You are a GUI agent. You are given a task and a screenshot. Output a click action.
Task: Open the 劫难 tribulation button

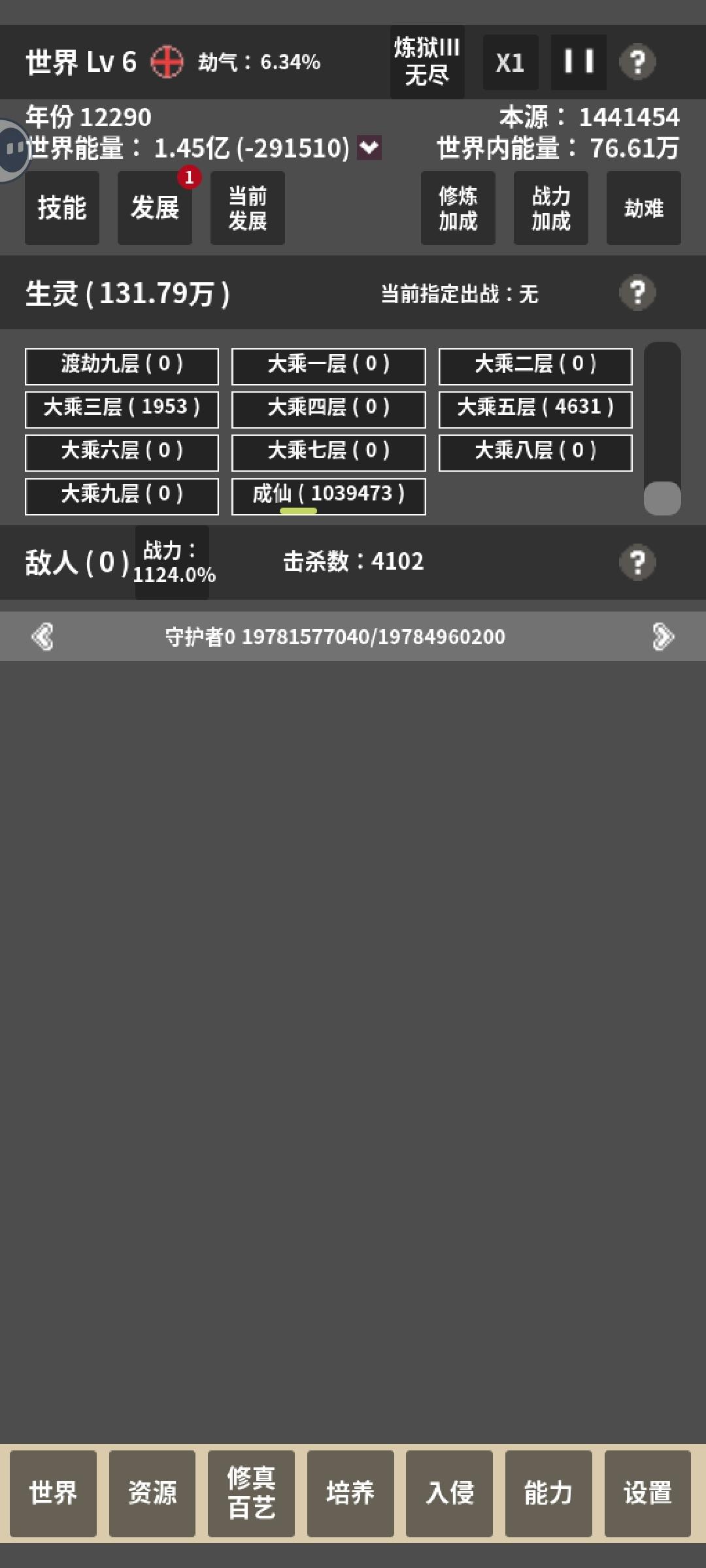(x=643, y=208)
